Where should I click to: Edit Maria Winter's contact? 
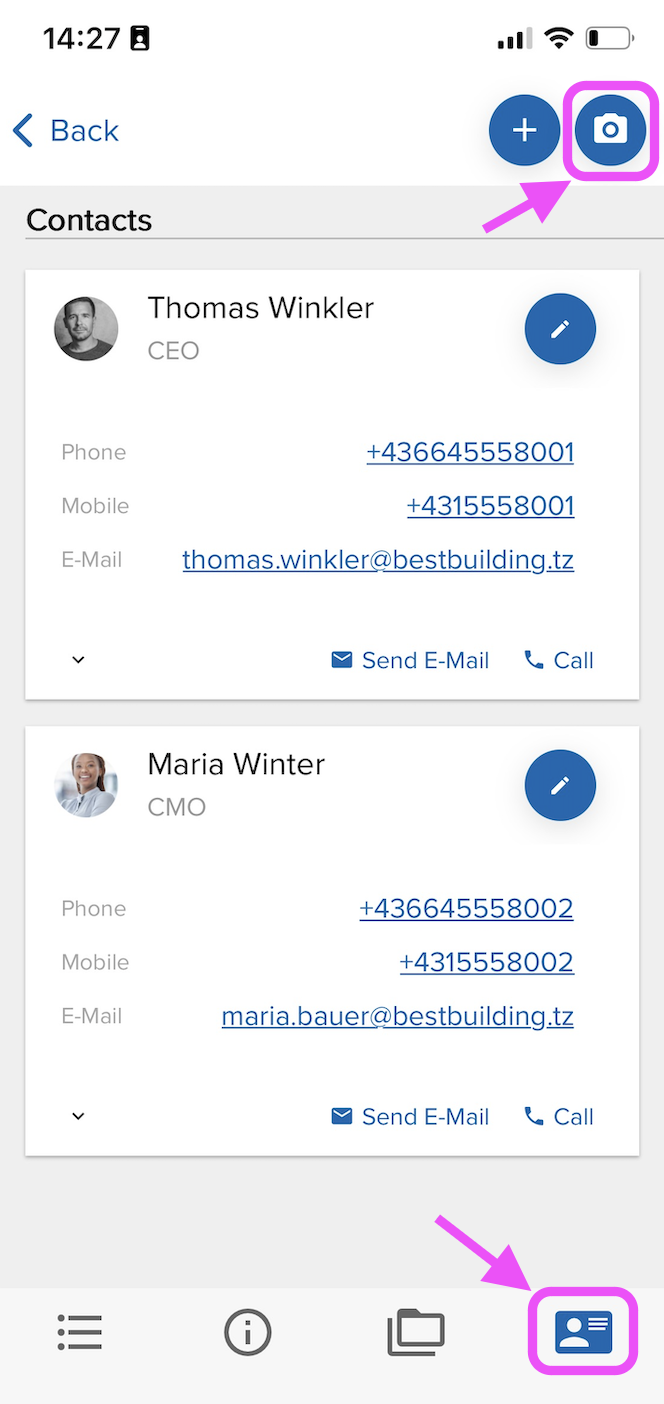coord(560,785)
